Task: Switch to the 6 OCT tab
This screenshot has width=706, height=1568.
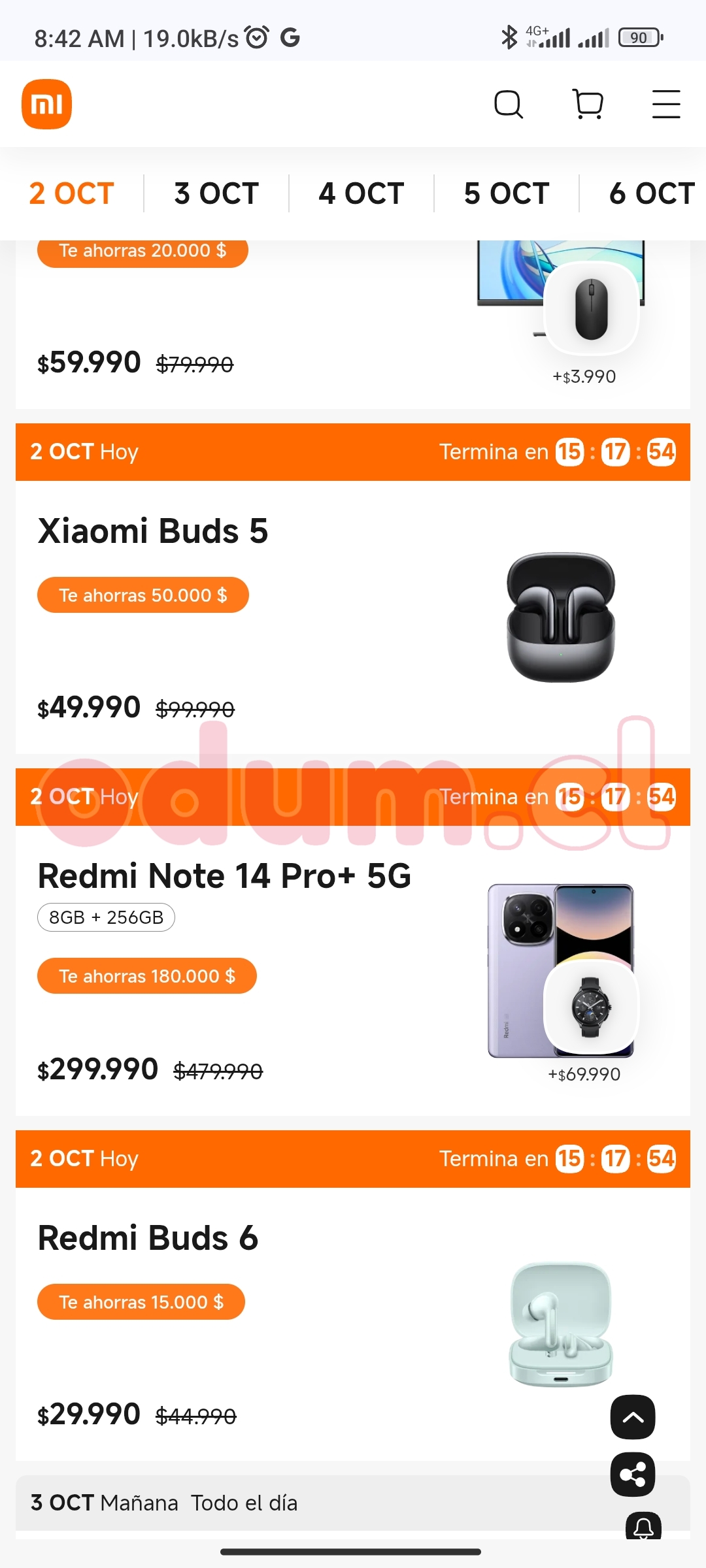Action: pyautogui.click(x=651, y=193)
